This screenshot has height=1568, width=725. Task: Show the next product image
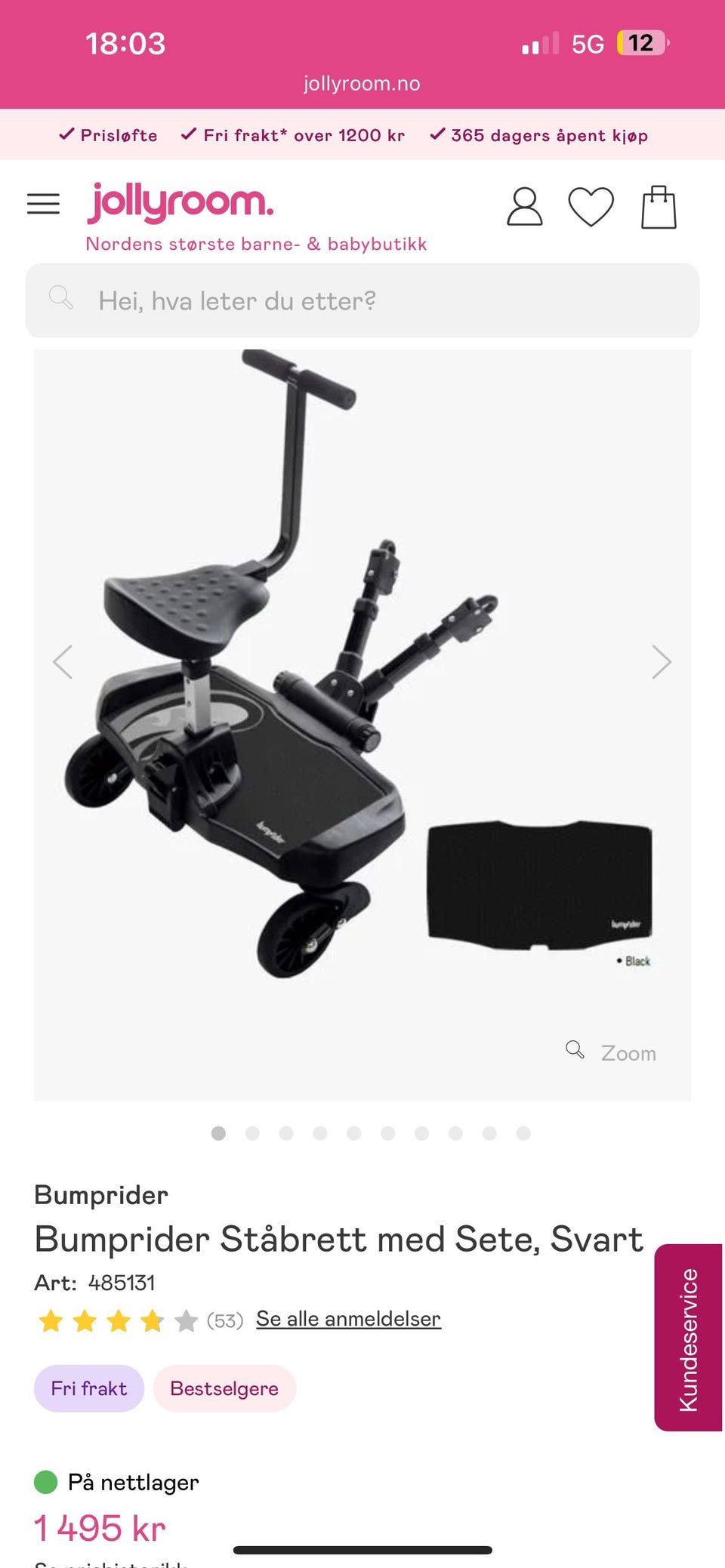(x=662, y=662)
